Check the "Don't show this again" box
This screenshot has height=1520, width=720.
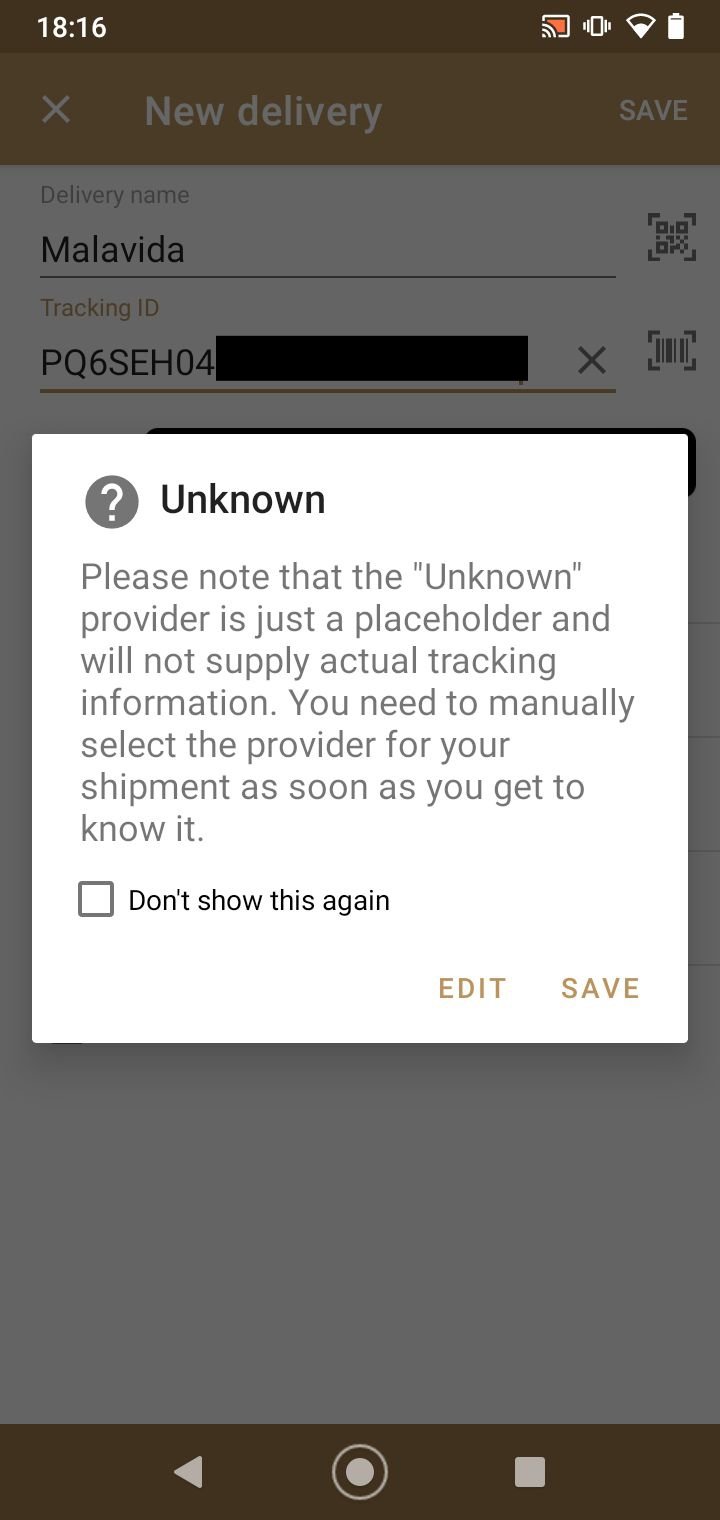[x=96, y=900]
